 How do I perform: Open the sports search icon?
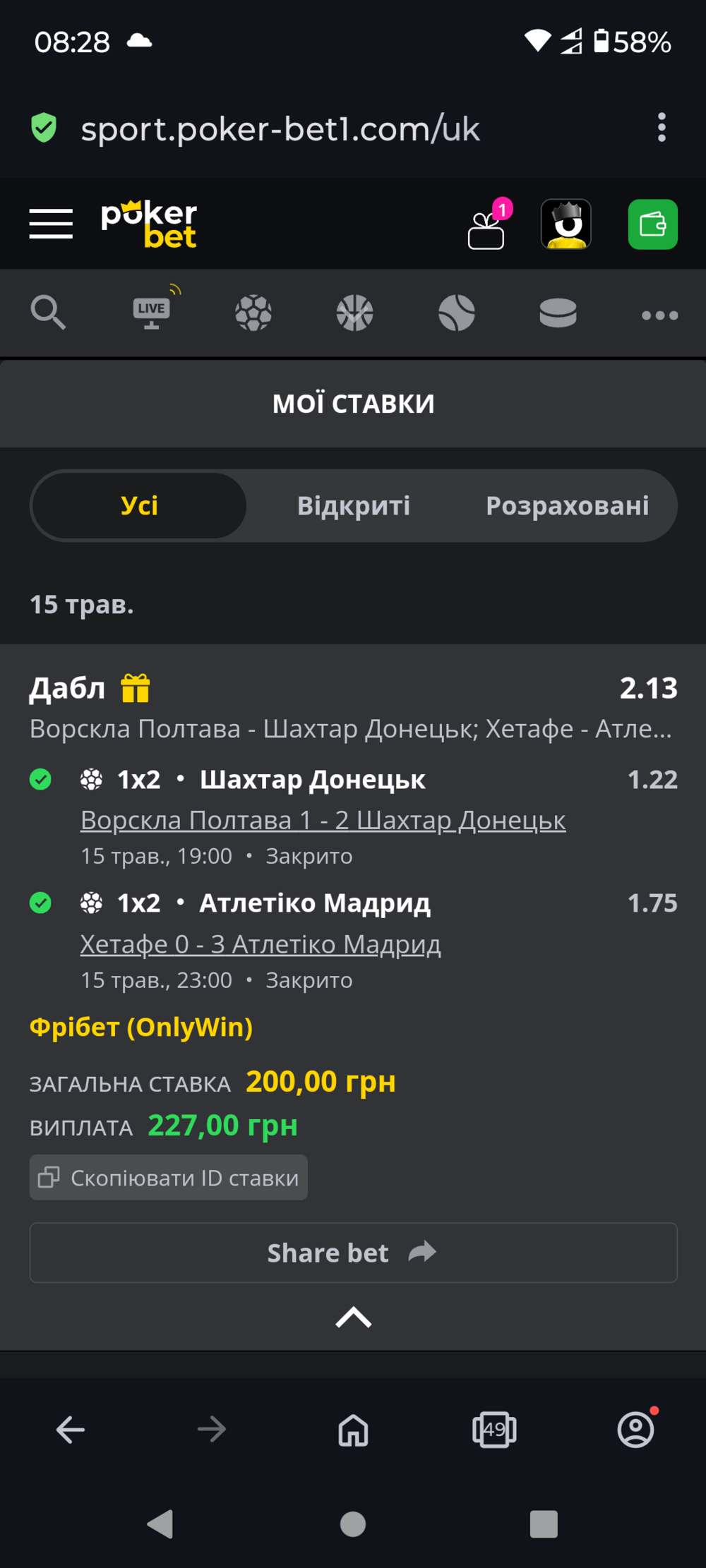(x=48, y=313)
